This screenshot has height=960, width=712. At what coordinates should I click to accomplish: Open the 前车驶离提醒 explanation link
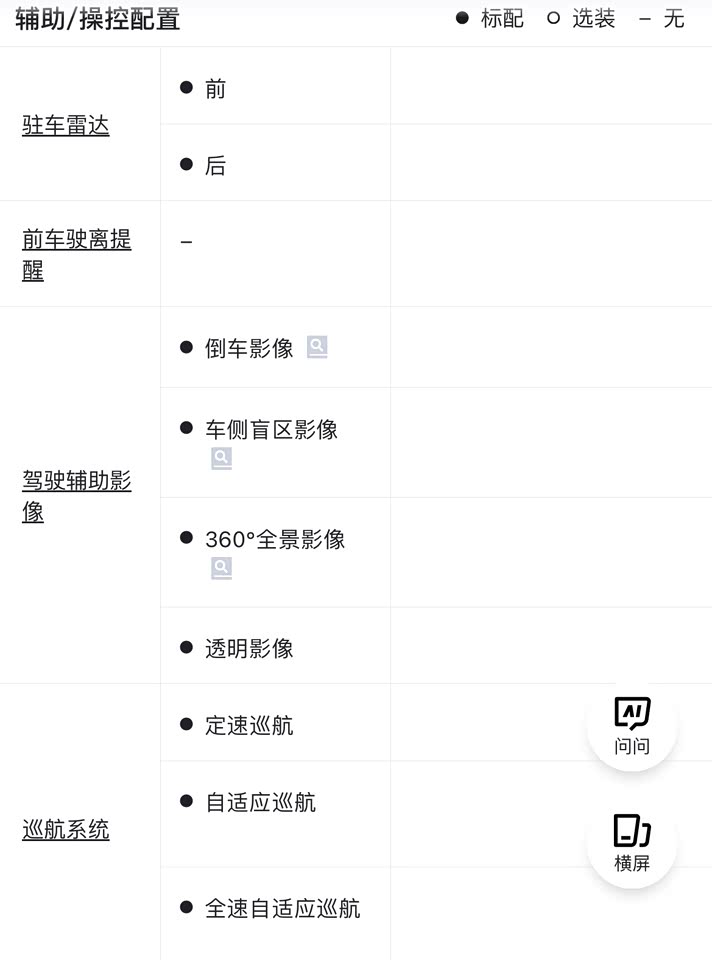pos(77,254)
